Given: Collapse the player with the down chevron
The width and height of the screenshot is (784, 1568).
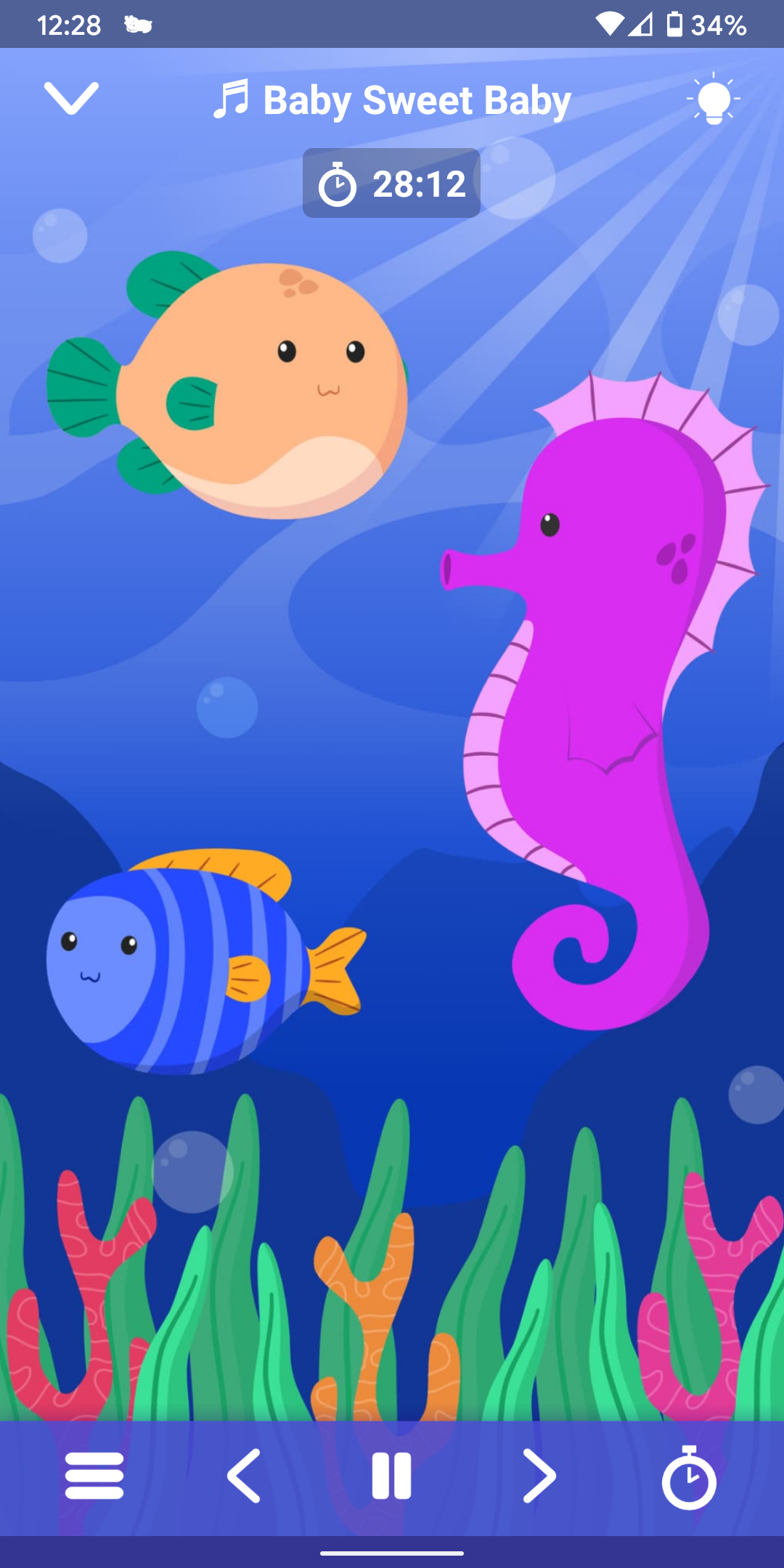Looking at the screenshot, I should click(71, 99).
